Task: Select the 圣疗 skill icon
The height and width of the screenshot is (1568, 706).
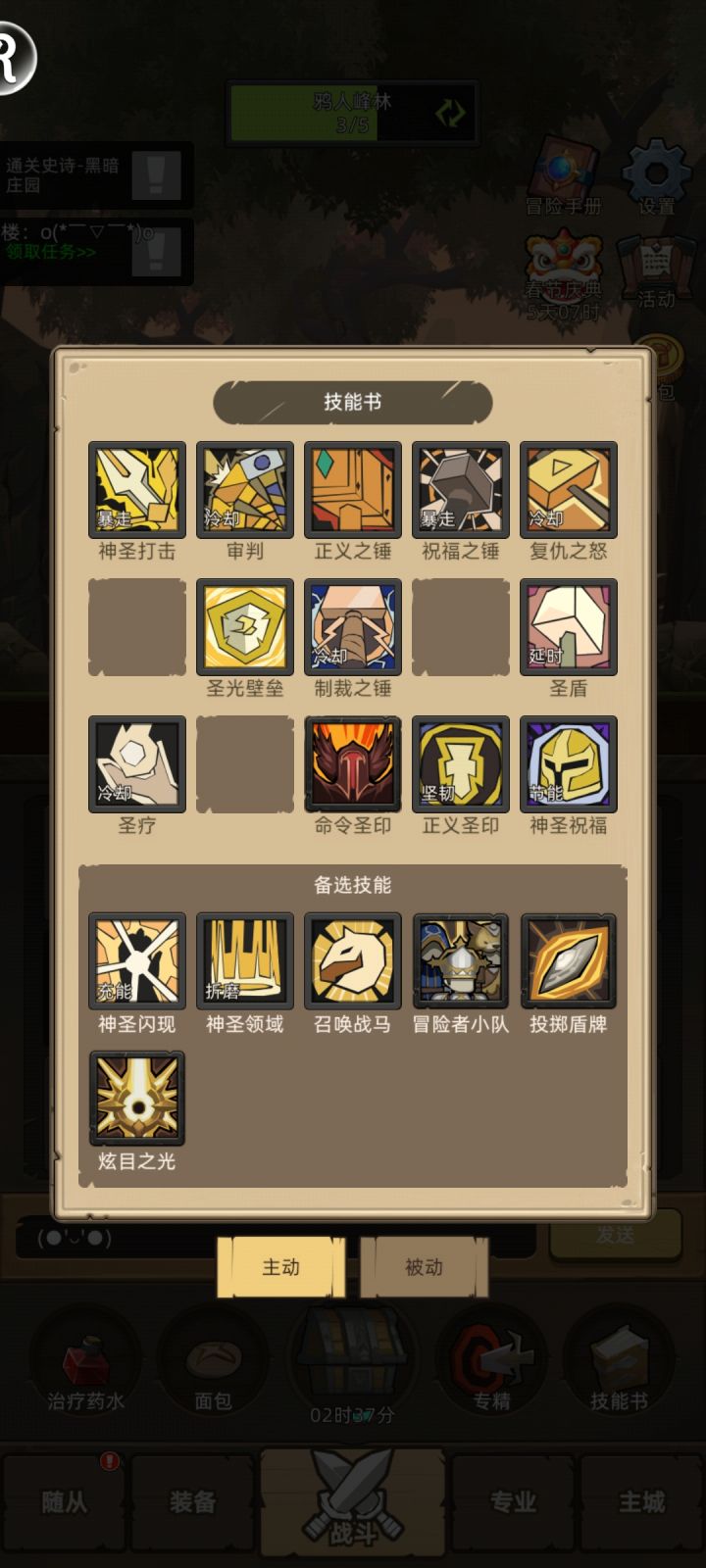Action: 136,765
